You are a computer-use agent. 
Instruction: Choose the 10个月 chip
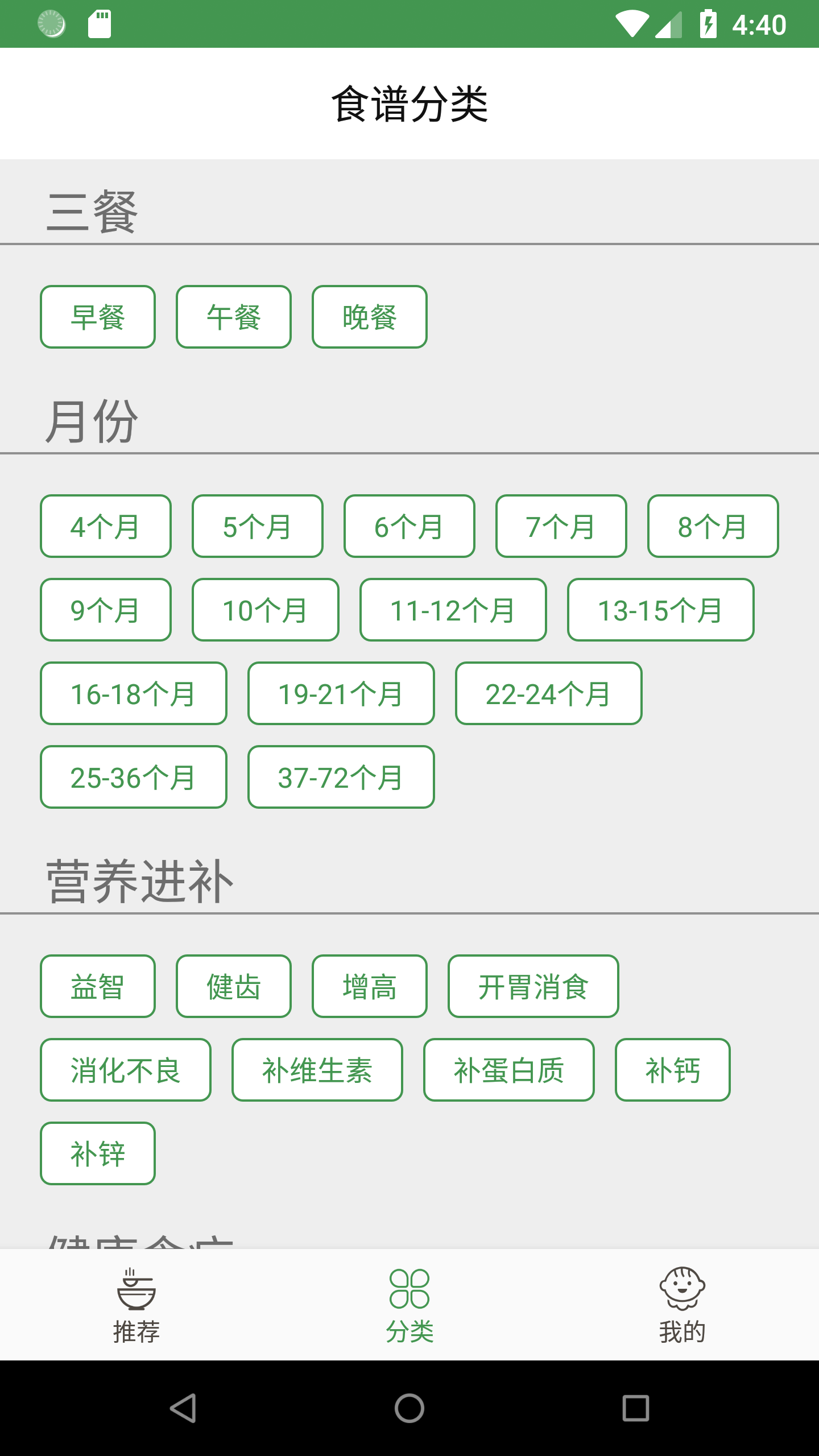coord(266,610)
